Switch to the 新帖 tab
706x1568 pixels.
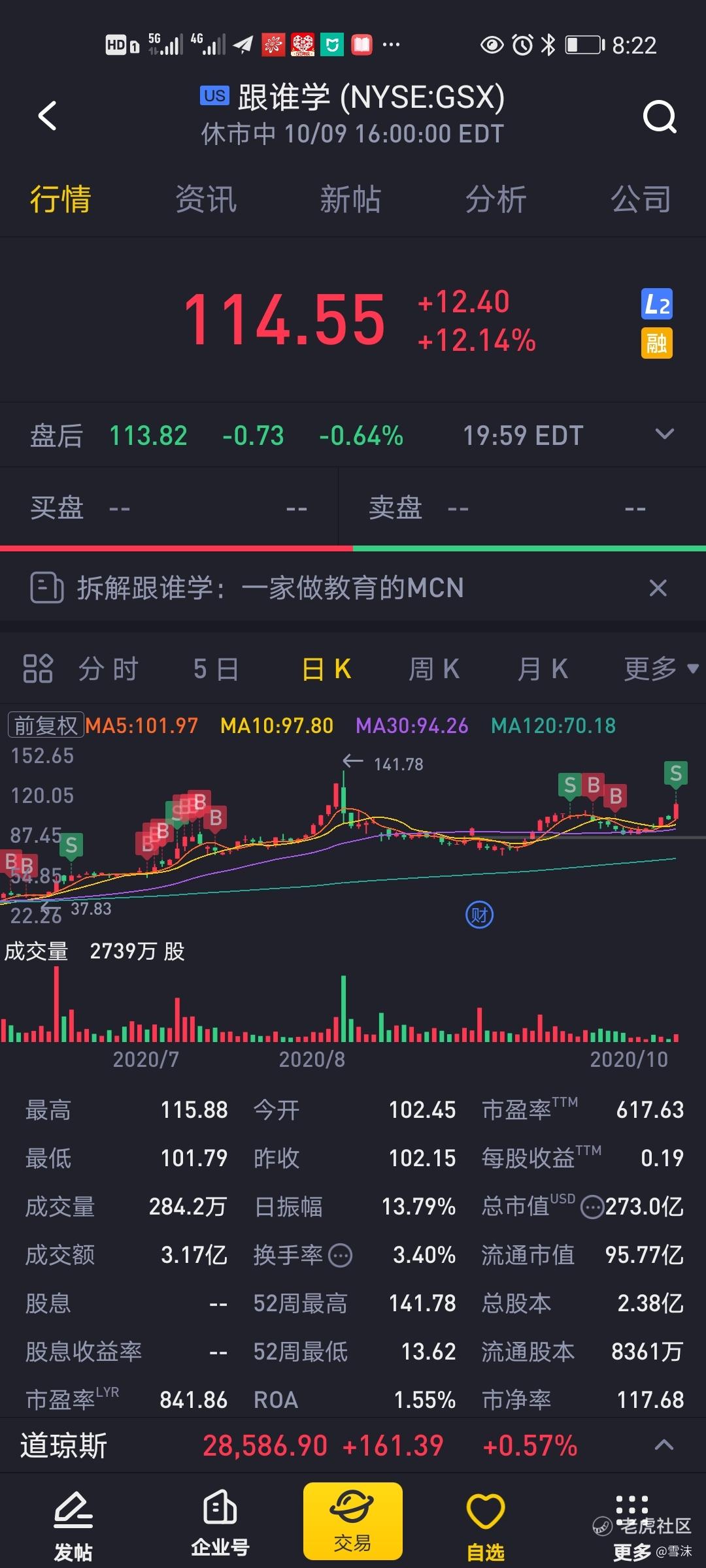350,199
